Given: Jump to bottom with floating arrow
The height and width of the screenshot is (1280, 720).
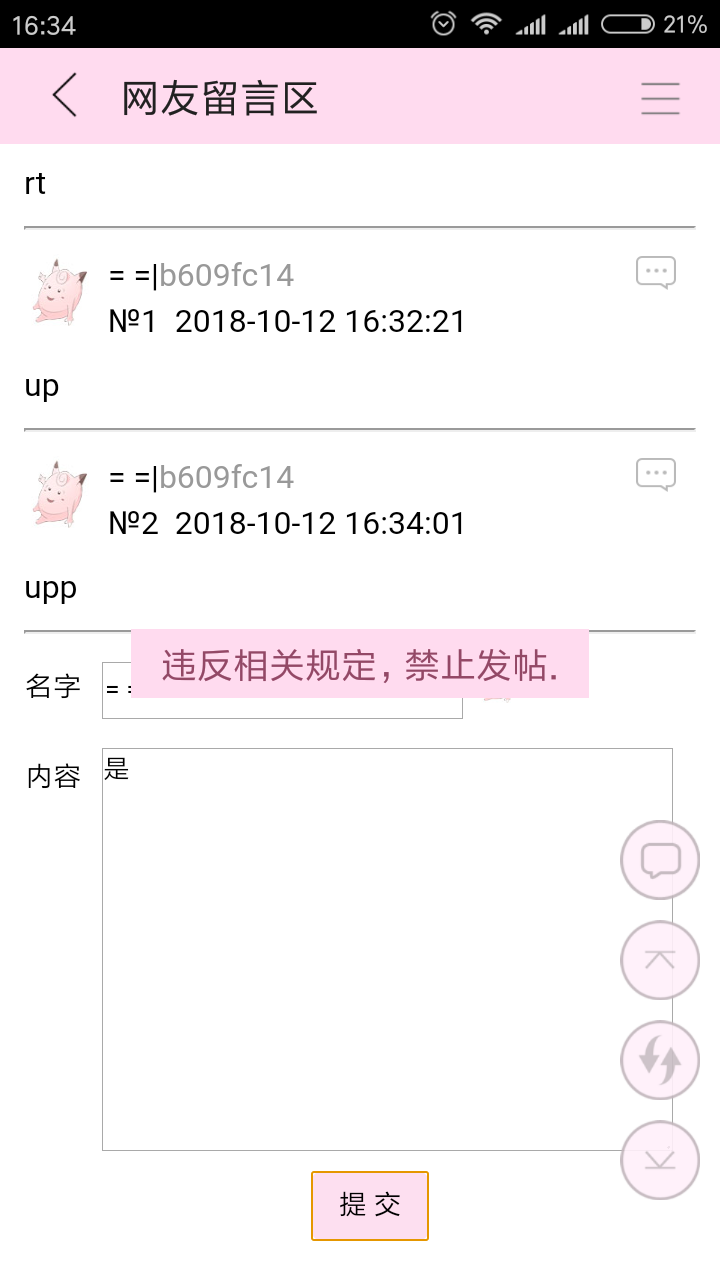Looking at the screenshot, I should point(660,1160).
